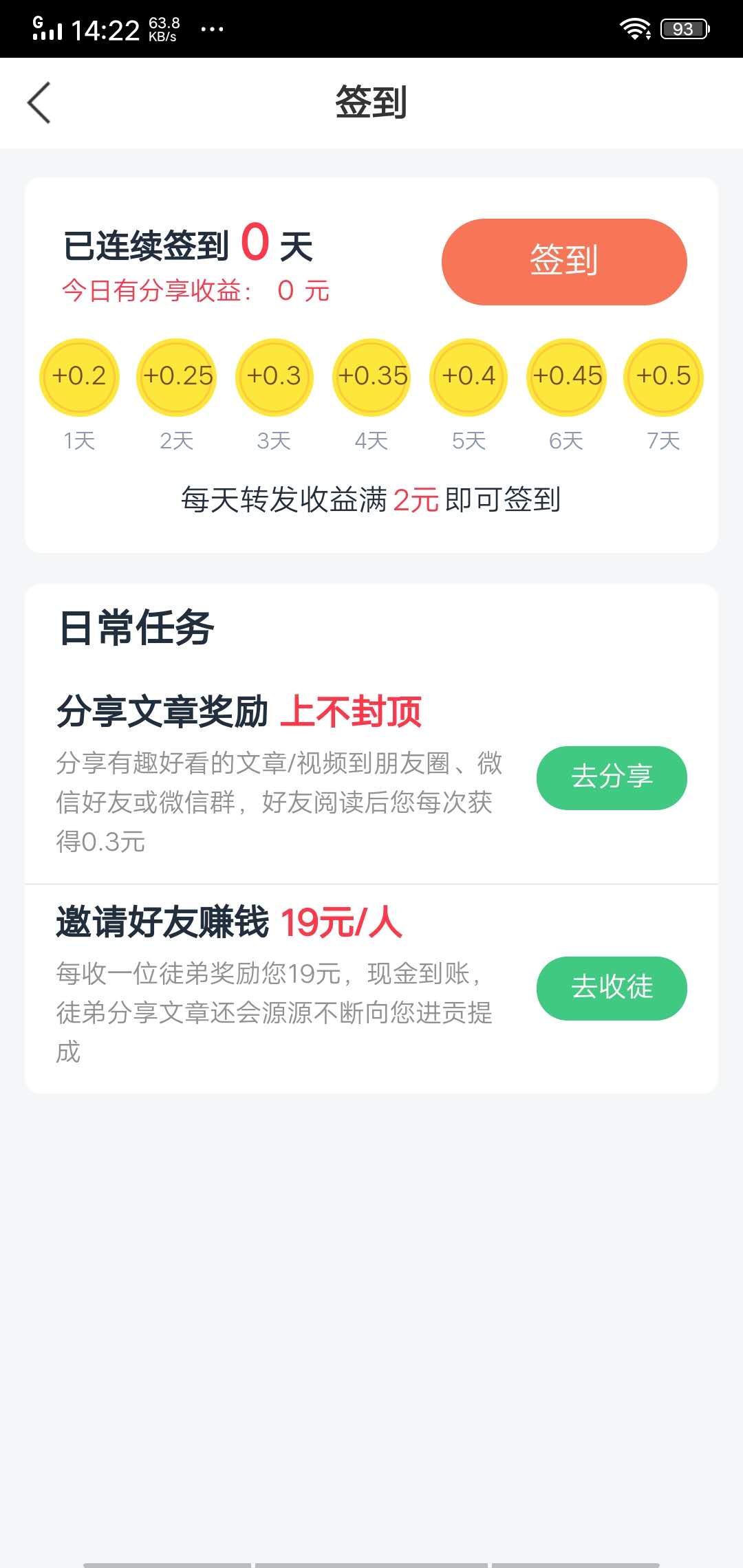Image resolution: width=743 pixels, height=1568 pixels.
Task: Tap 去分享 to share an article
Action: tap(611, 777)
